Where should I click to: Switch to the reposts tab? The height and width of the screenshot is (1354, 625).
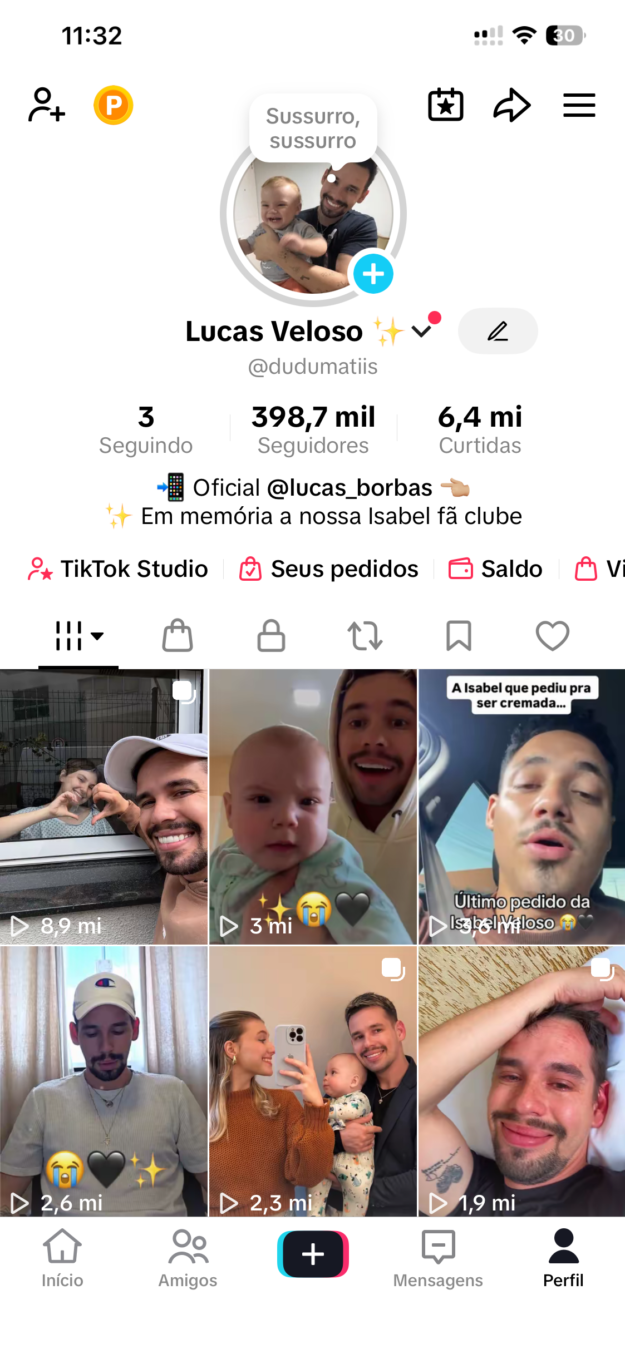(365, 636)
